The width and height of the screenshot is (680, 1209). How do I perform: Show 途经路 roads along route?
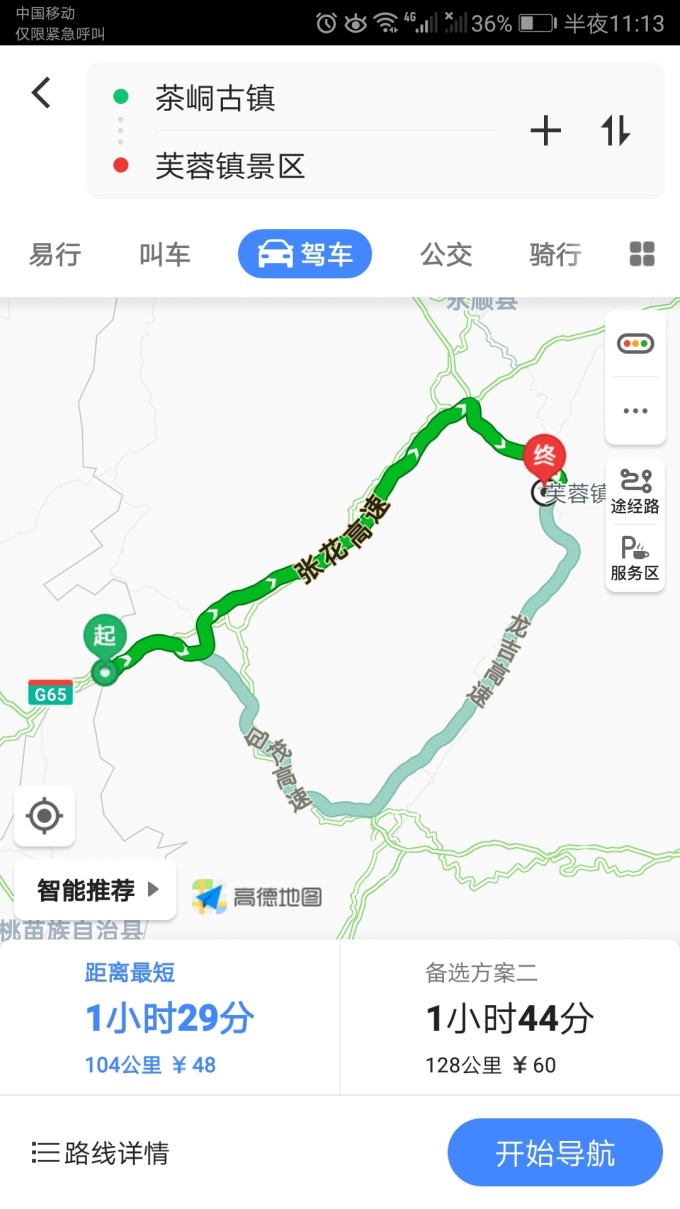click(635, 490)
